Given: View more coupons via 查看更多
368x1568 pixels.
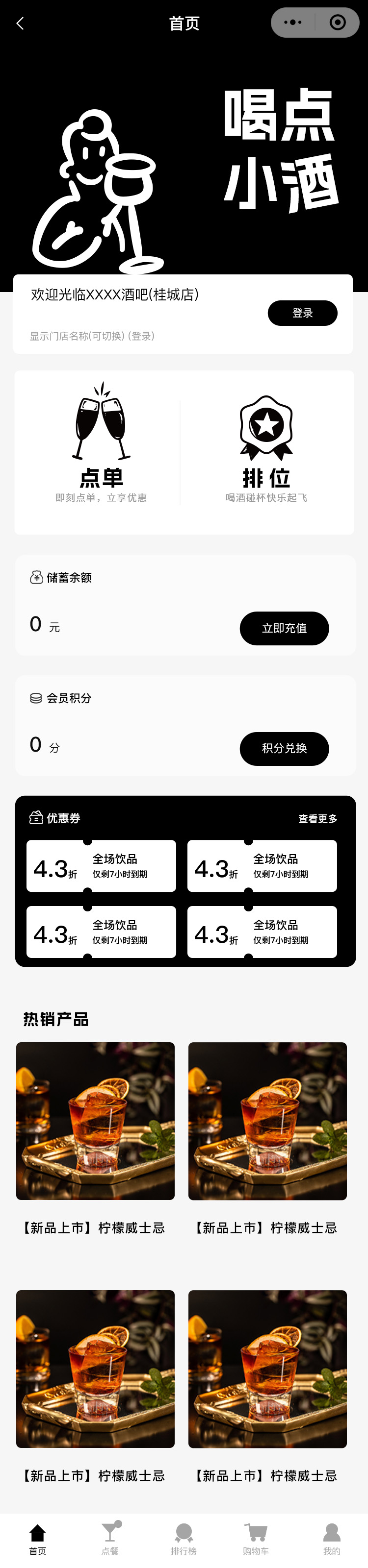Looking at the screenshot, I should pos(317,819).
